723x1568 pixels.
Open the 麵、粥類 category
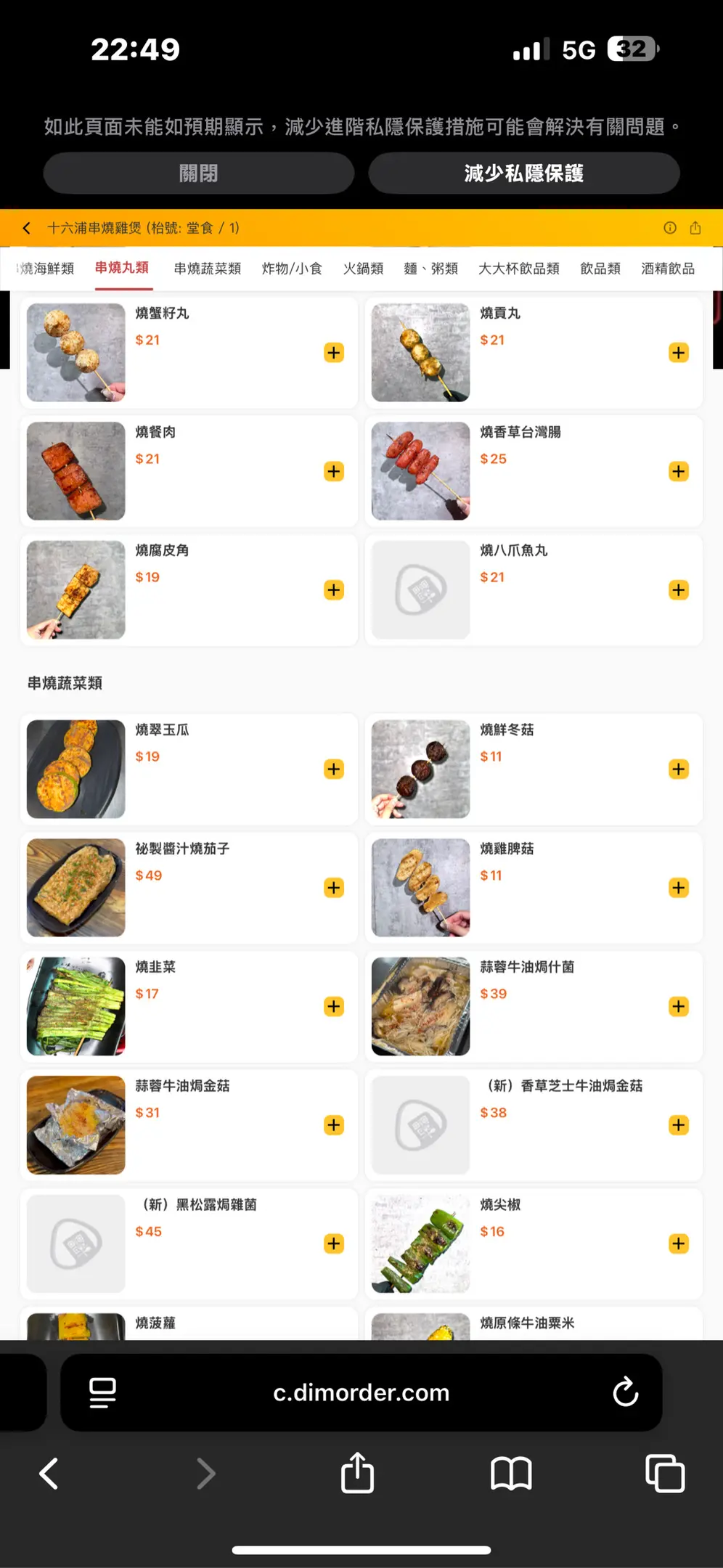click(x=430, y=269)
